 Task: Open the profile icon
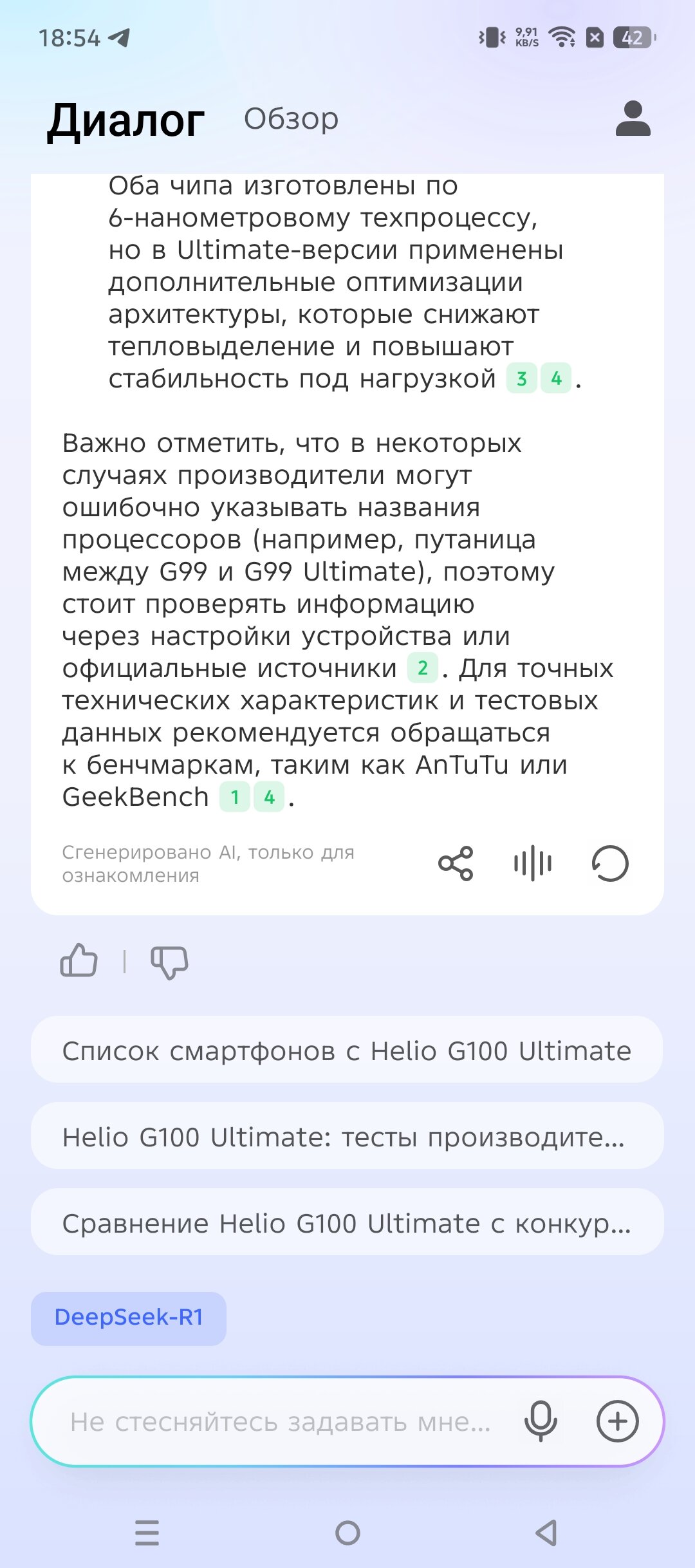(633, 118)
